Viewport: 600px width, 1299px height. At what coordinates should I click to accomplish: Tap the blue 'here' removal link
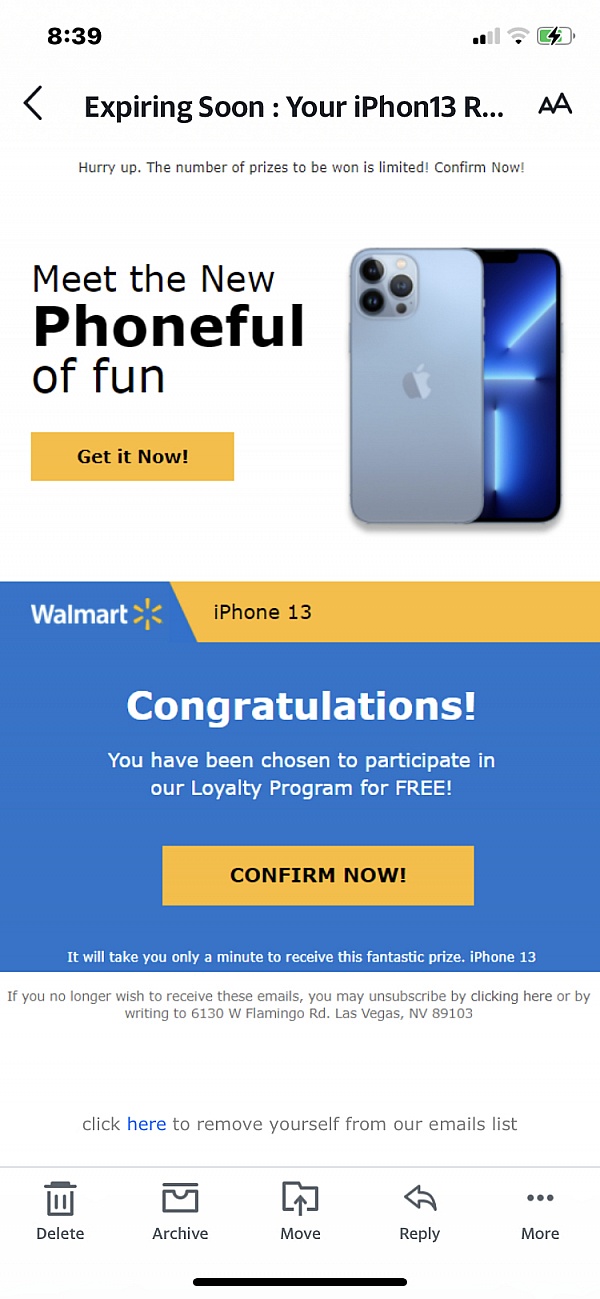146,1124
